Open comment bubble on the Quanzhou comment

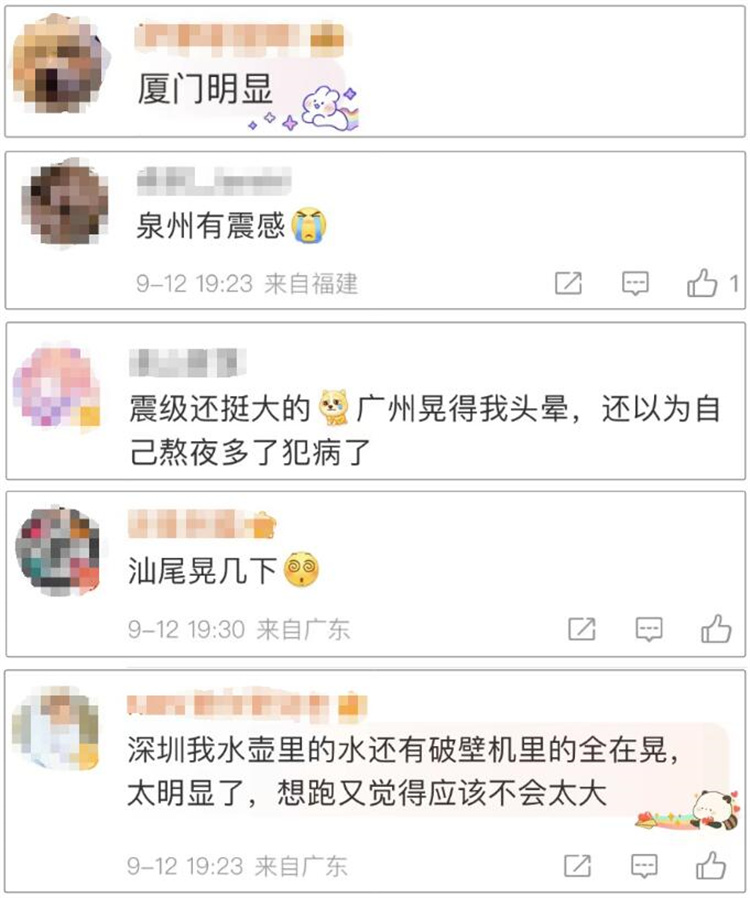[x=633, y=283]
